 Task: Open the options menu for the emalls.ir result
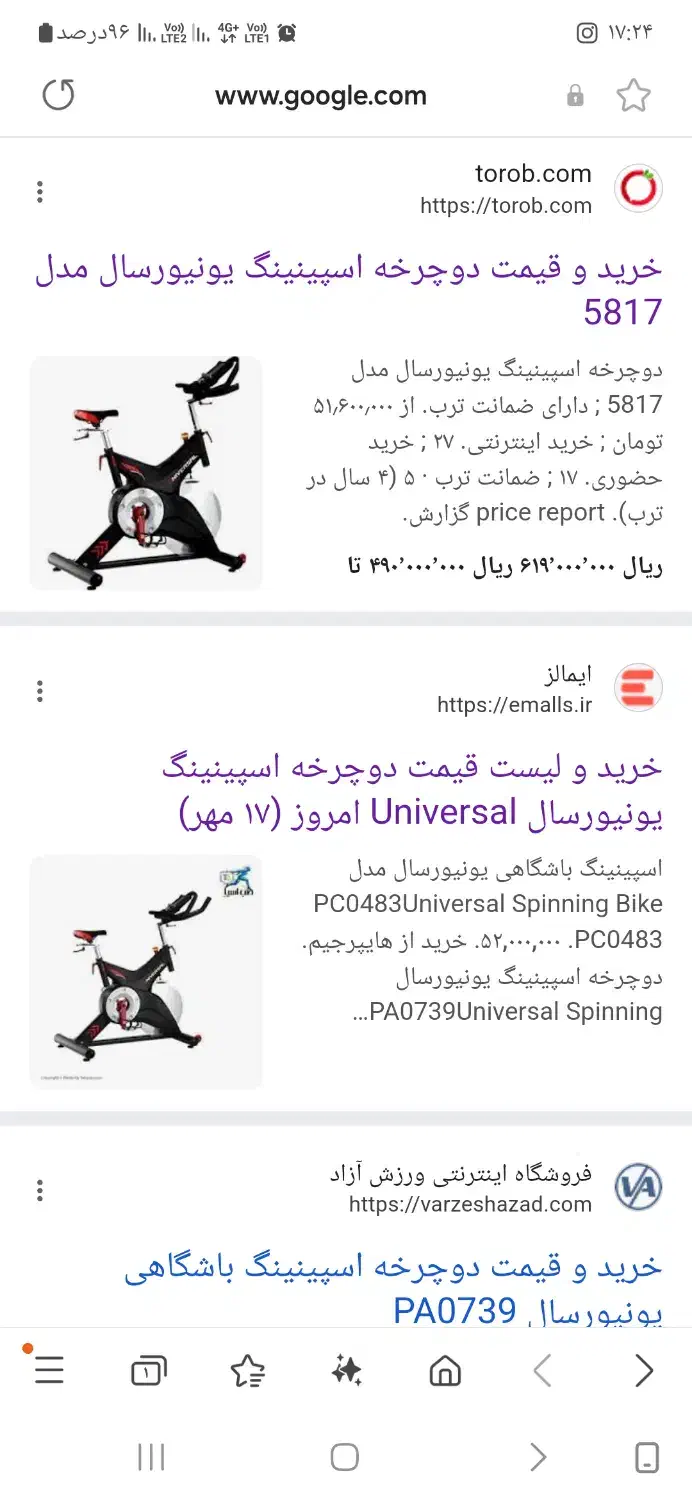click(x=40, y=690)
